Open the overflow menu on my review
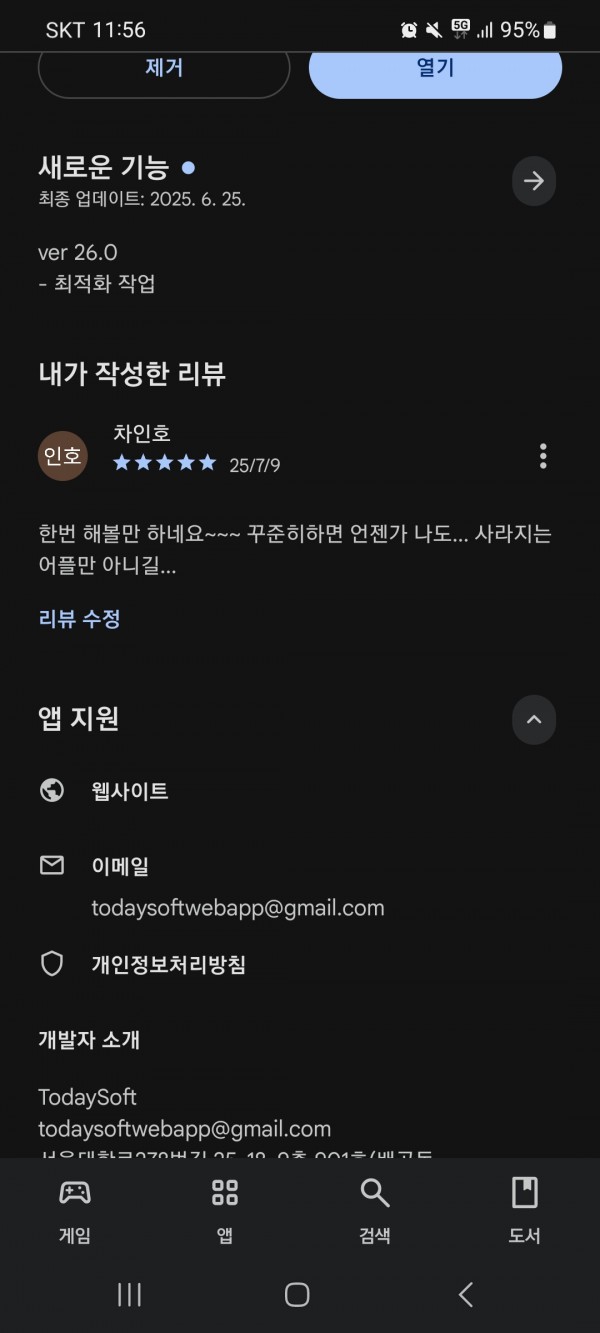600x1333 pixels. [x=543, y=456]
